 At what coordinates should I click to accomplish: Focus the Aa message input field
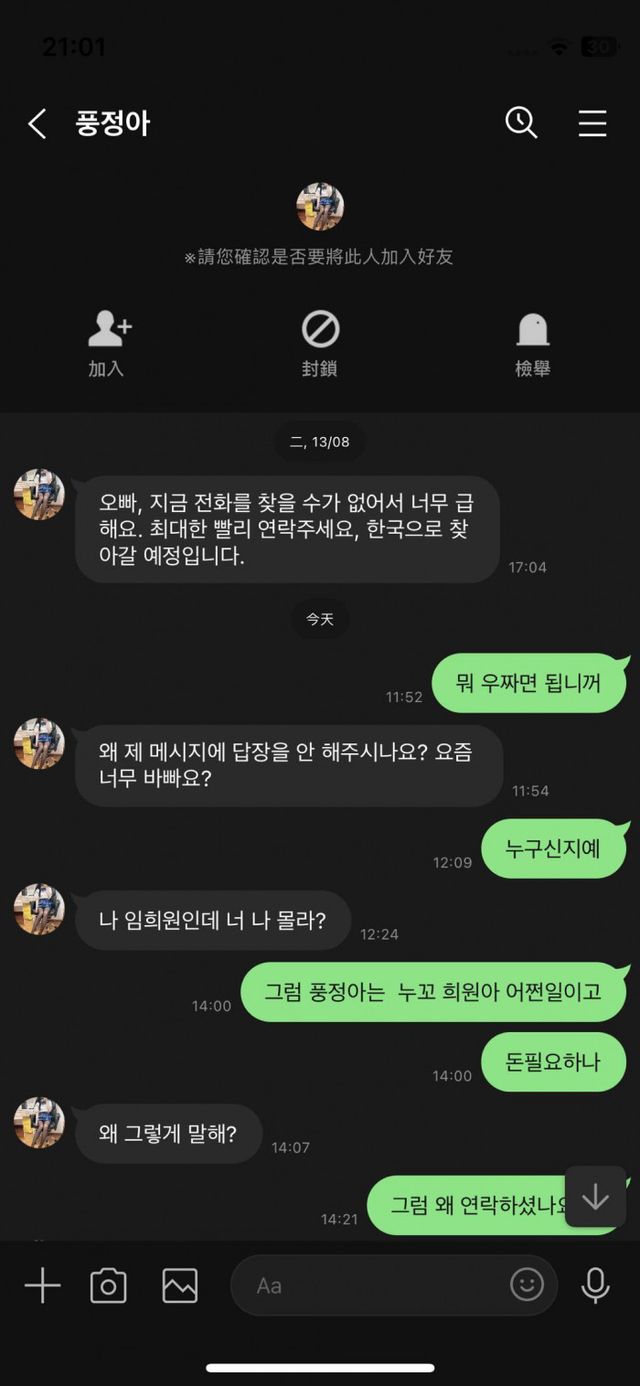pos(370,1286)
